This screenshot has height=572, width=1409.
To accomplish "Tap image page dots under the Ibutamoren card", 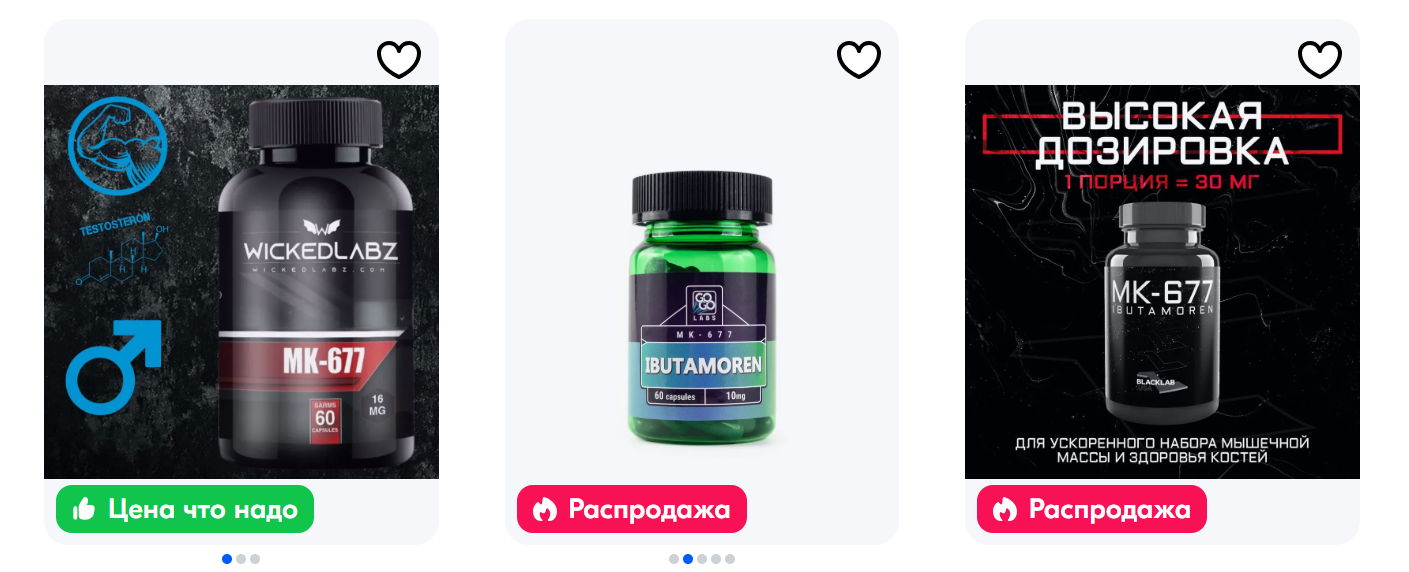I will (701, 559).
